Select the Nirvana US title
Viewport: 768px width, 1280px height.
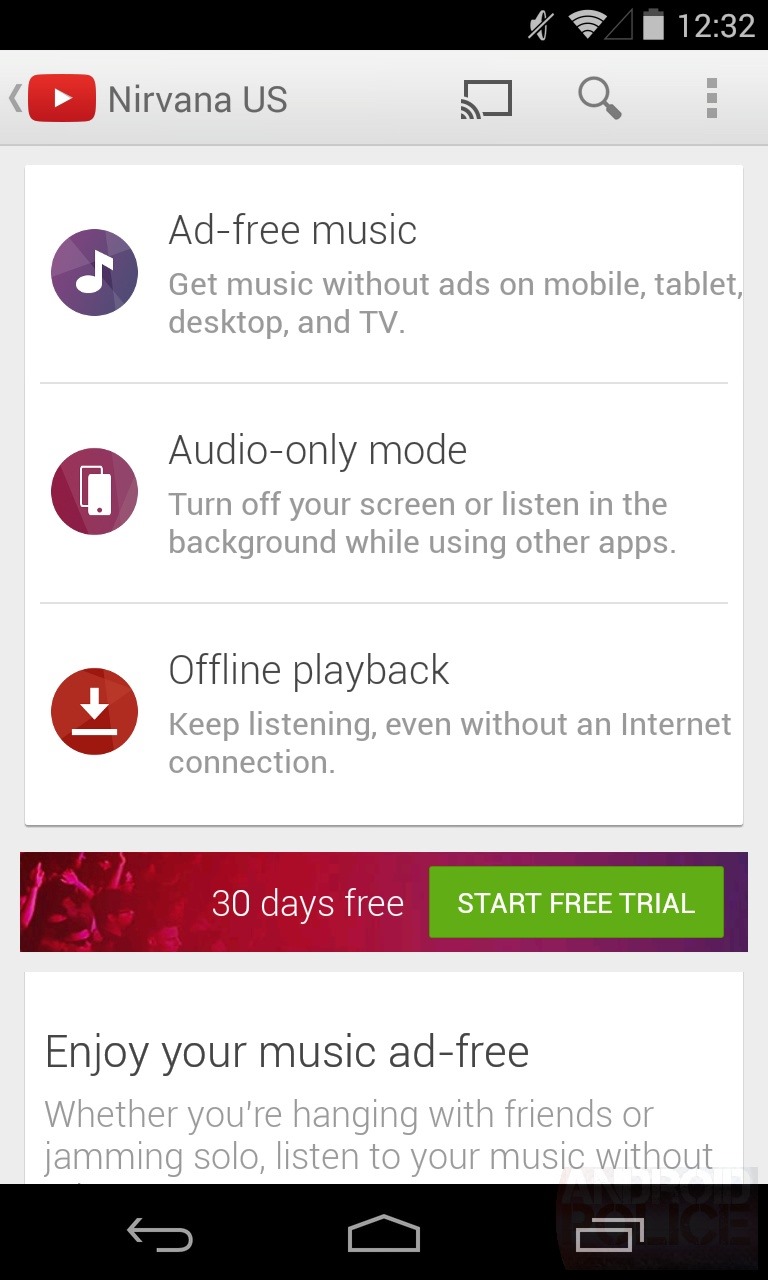[197, 98]
